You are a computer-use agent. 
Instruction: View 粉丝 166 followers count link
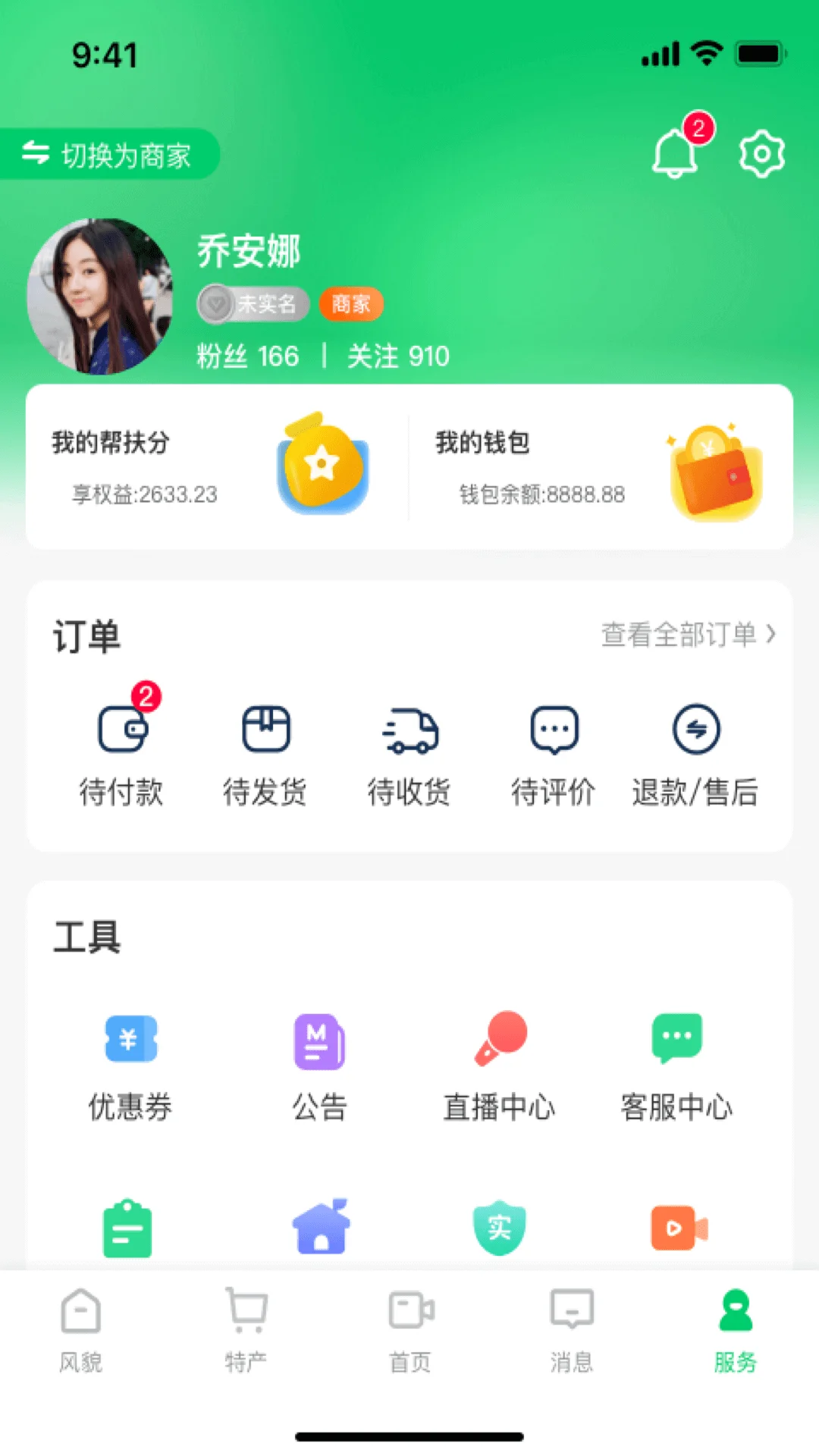pos(248,356)
